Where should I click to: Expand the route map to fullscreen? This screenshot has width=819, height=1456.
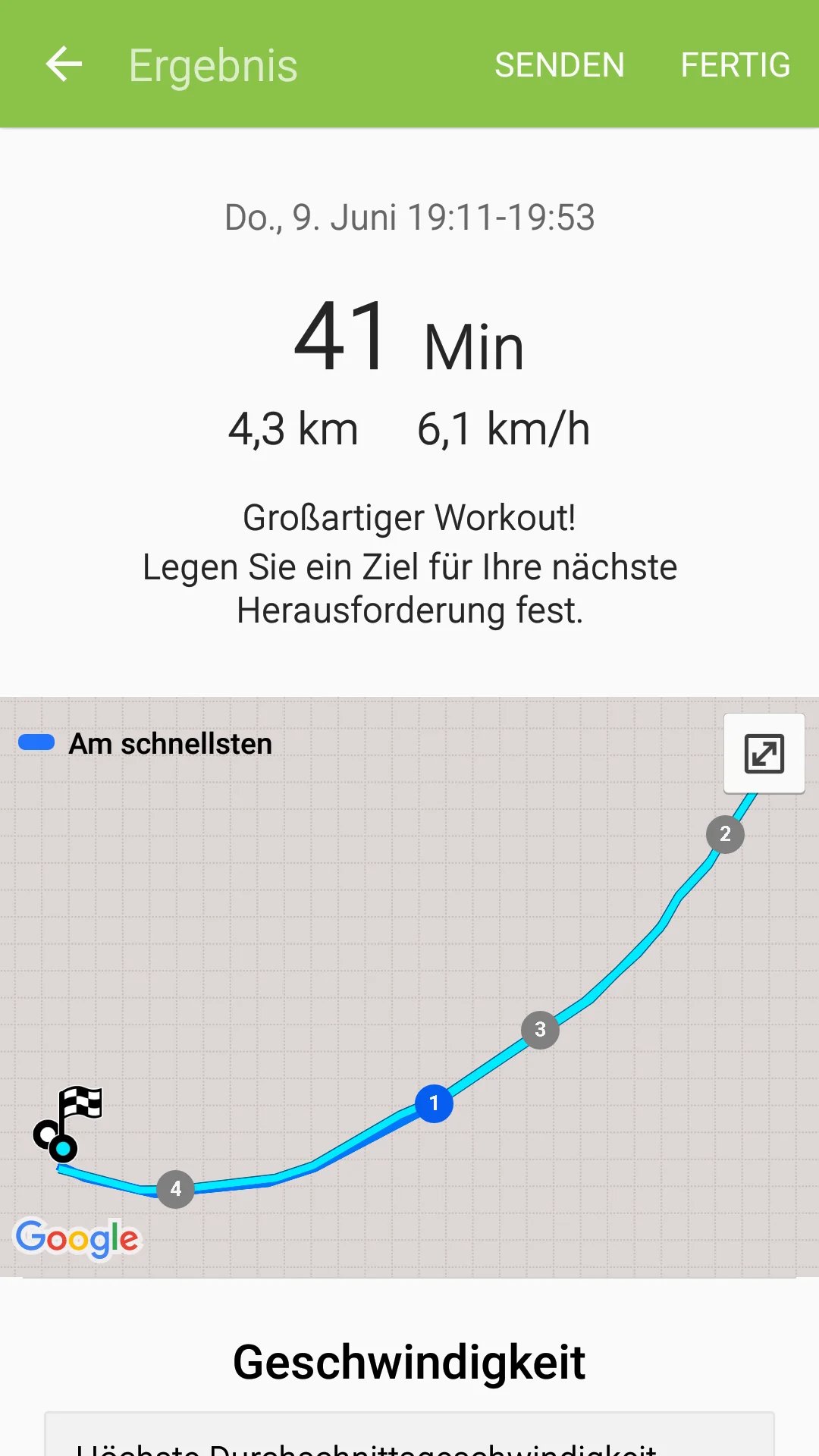point(764,754)
